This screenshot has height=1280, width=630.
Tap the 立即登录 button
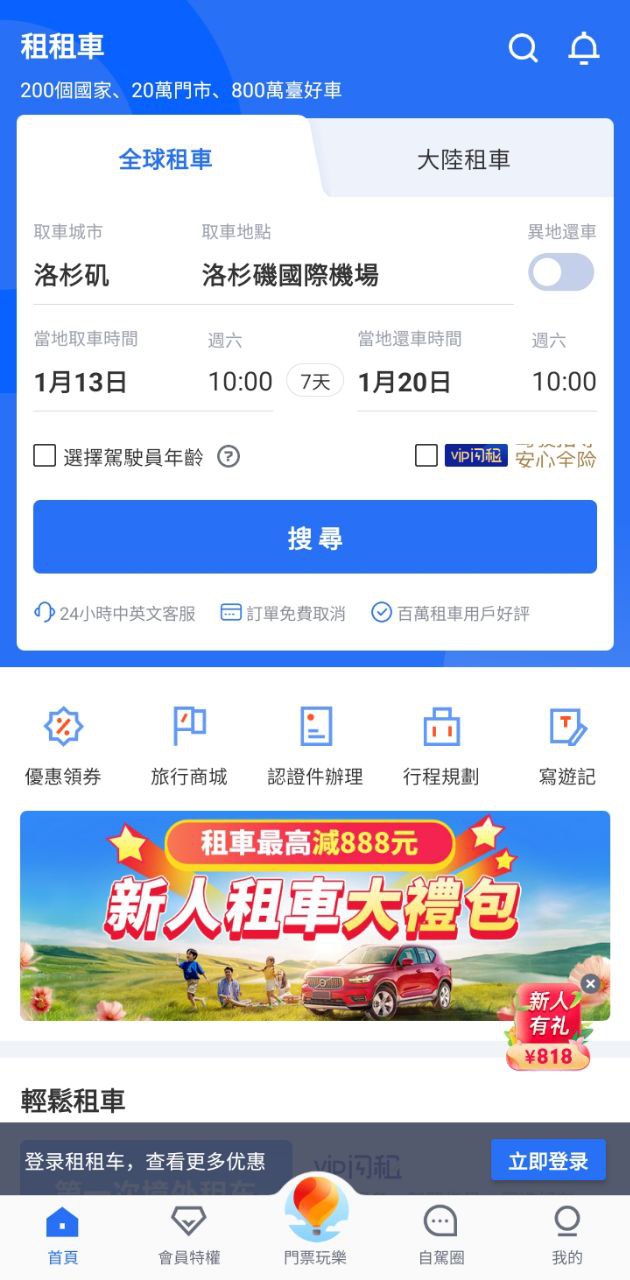click(548, 1161)
